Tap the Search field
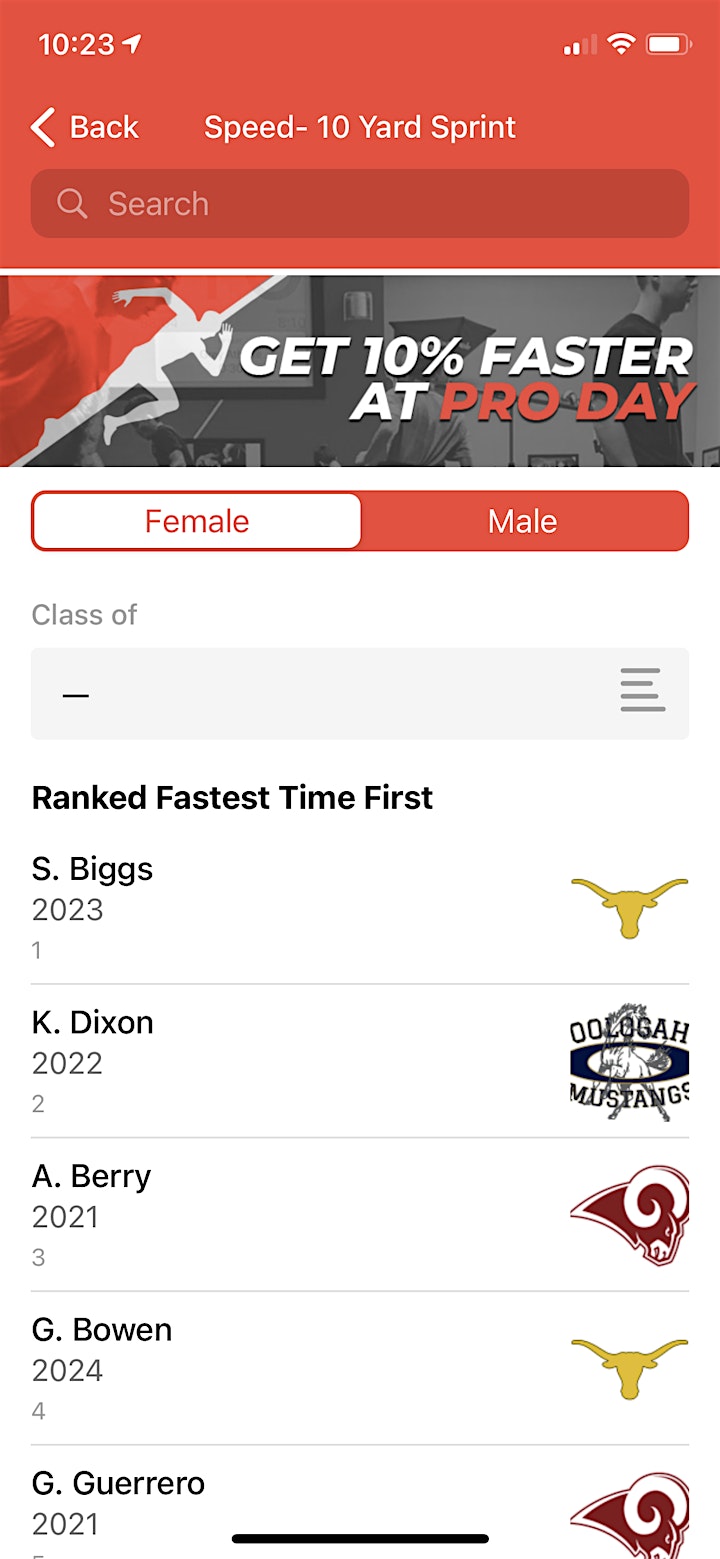Image resolution: width=720 pixels, height=1559 pixels. (360, 204)
